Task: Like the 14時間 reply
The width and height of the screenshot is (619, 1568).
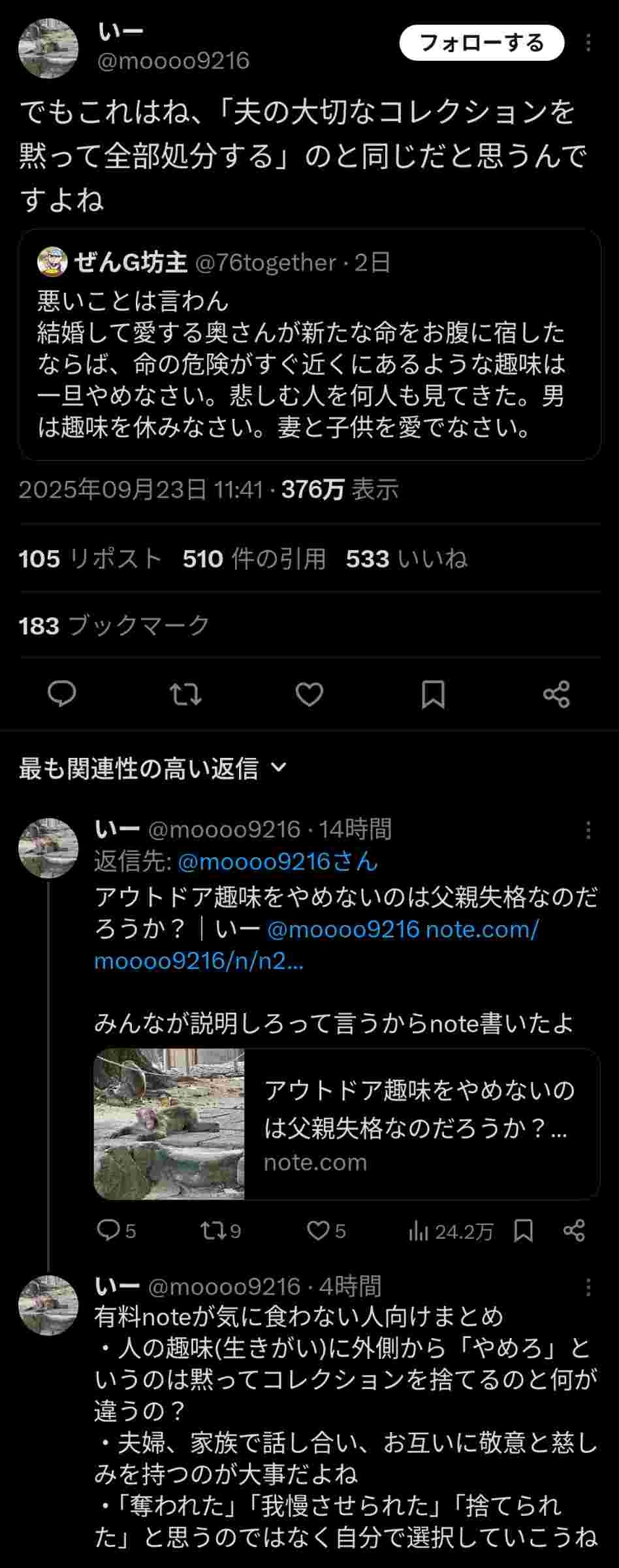Action: 318,1232
